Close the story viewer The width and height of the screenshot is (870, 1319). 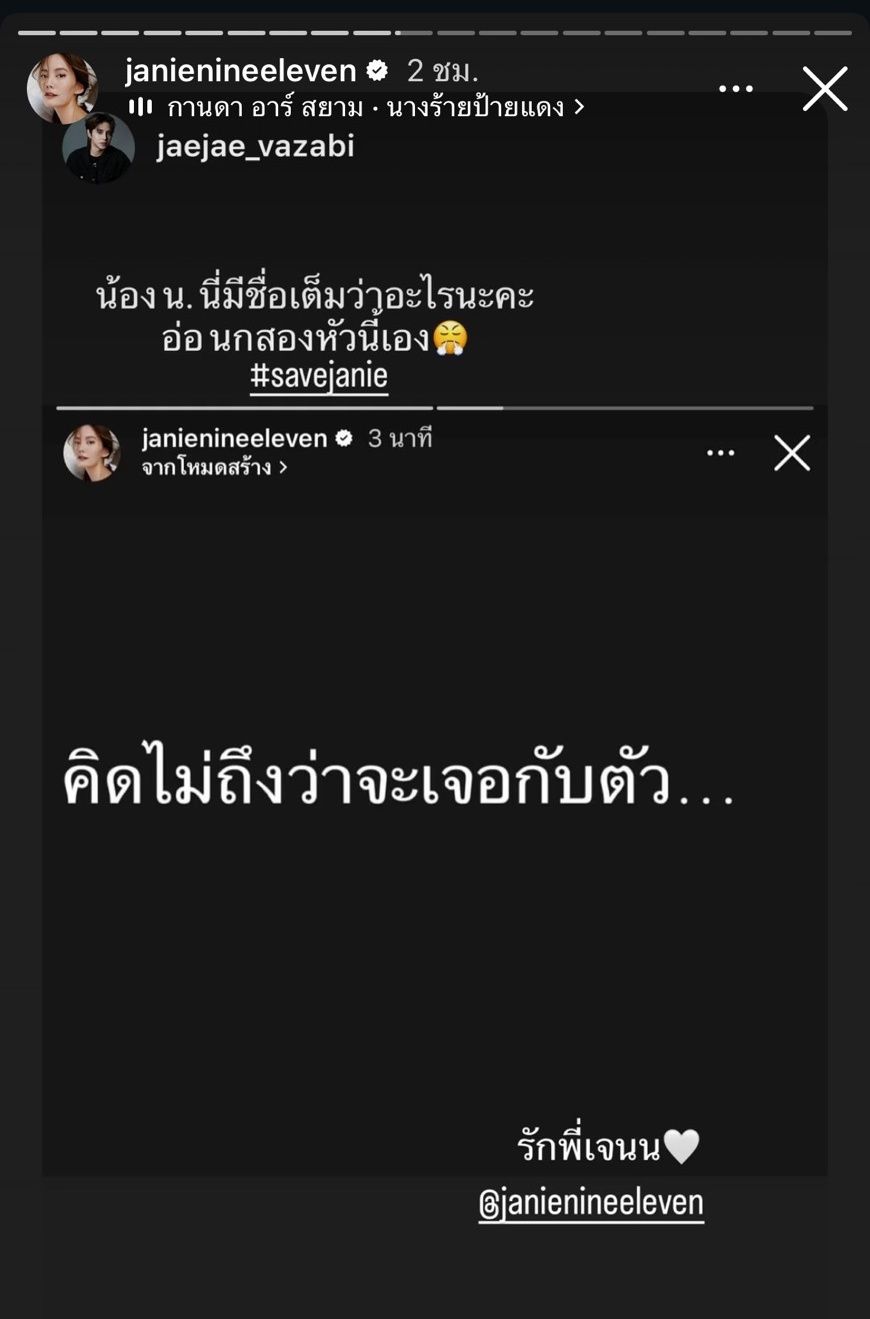point(825,89)
